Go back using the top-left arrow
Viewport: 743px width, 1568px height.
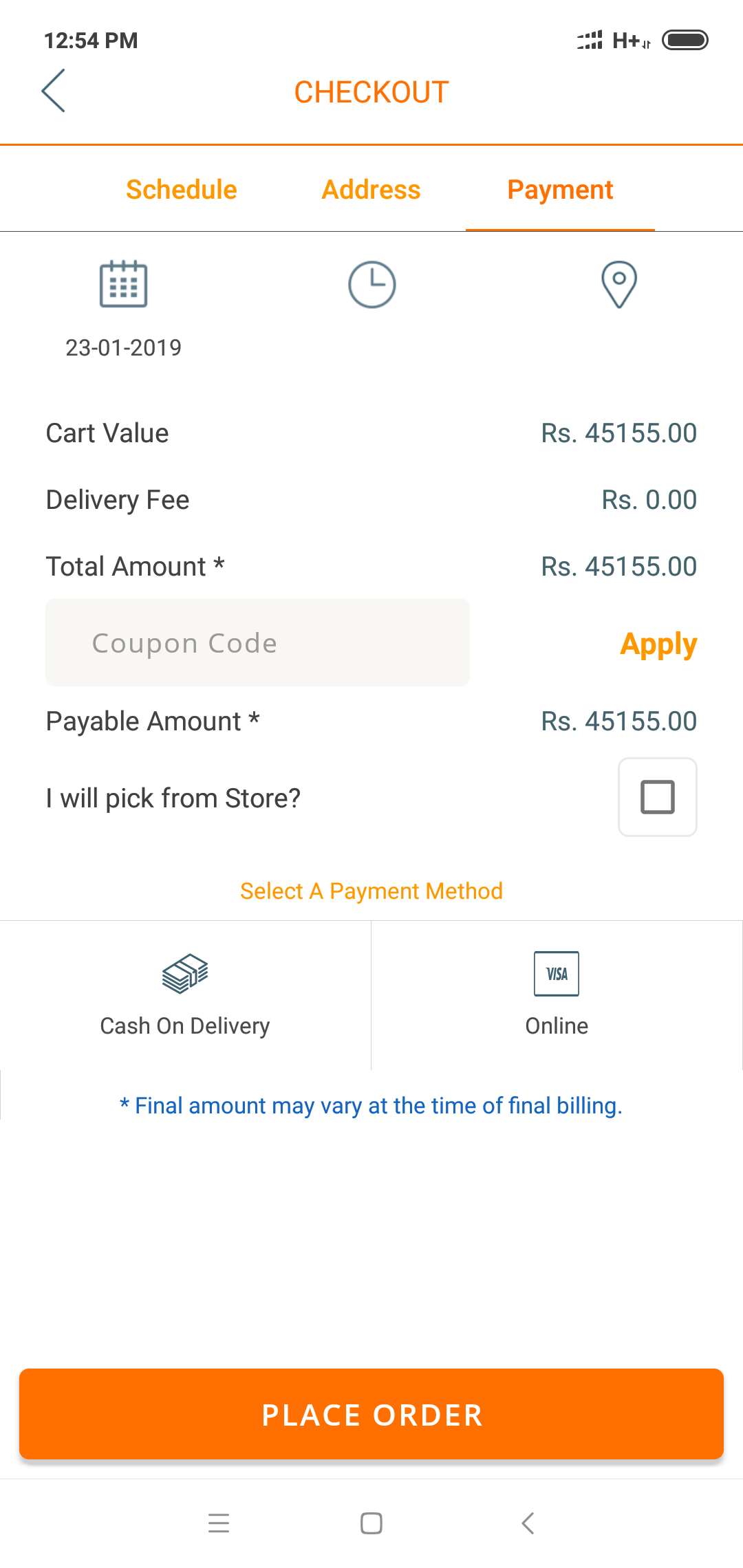pos(54,91)
